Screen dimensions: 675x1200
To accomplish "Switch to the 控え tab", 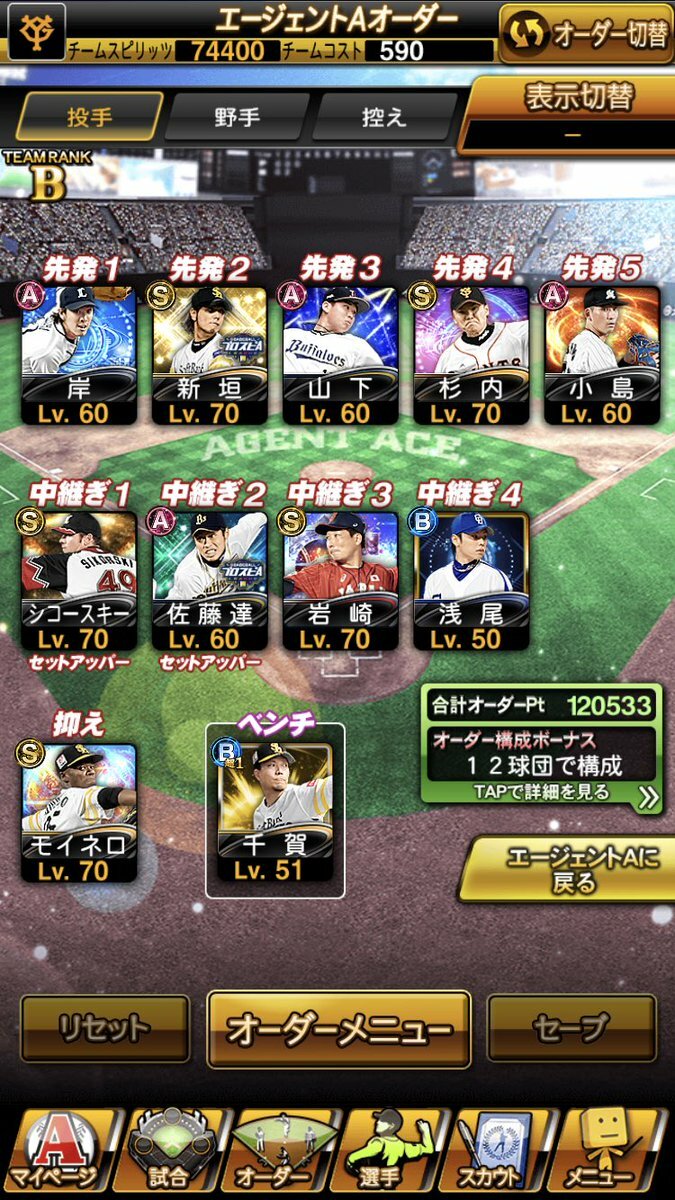I will pos(384,117).
